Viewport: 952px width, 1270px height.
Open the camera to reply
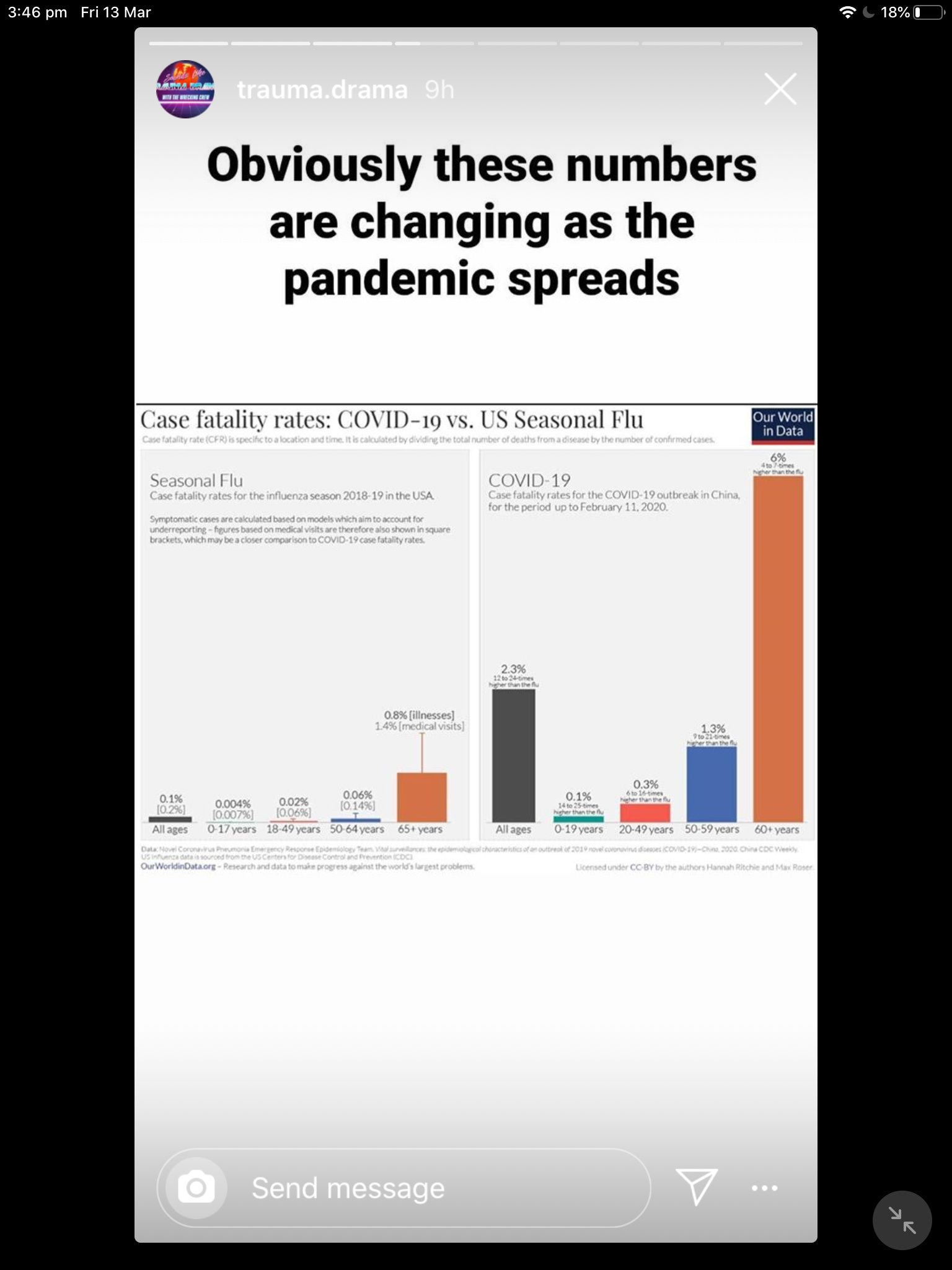[196, 1188]
